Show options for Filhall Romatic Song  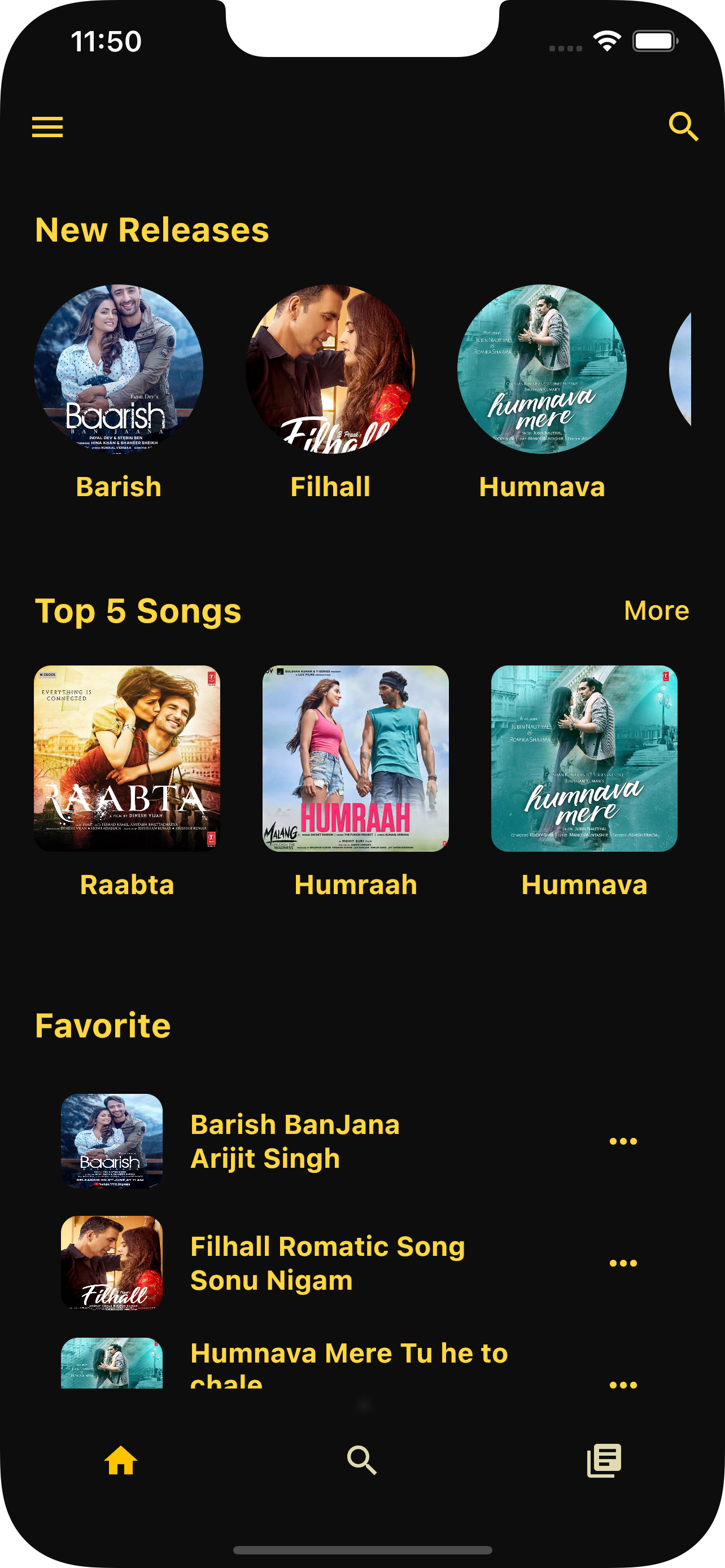[623, 1263]
